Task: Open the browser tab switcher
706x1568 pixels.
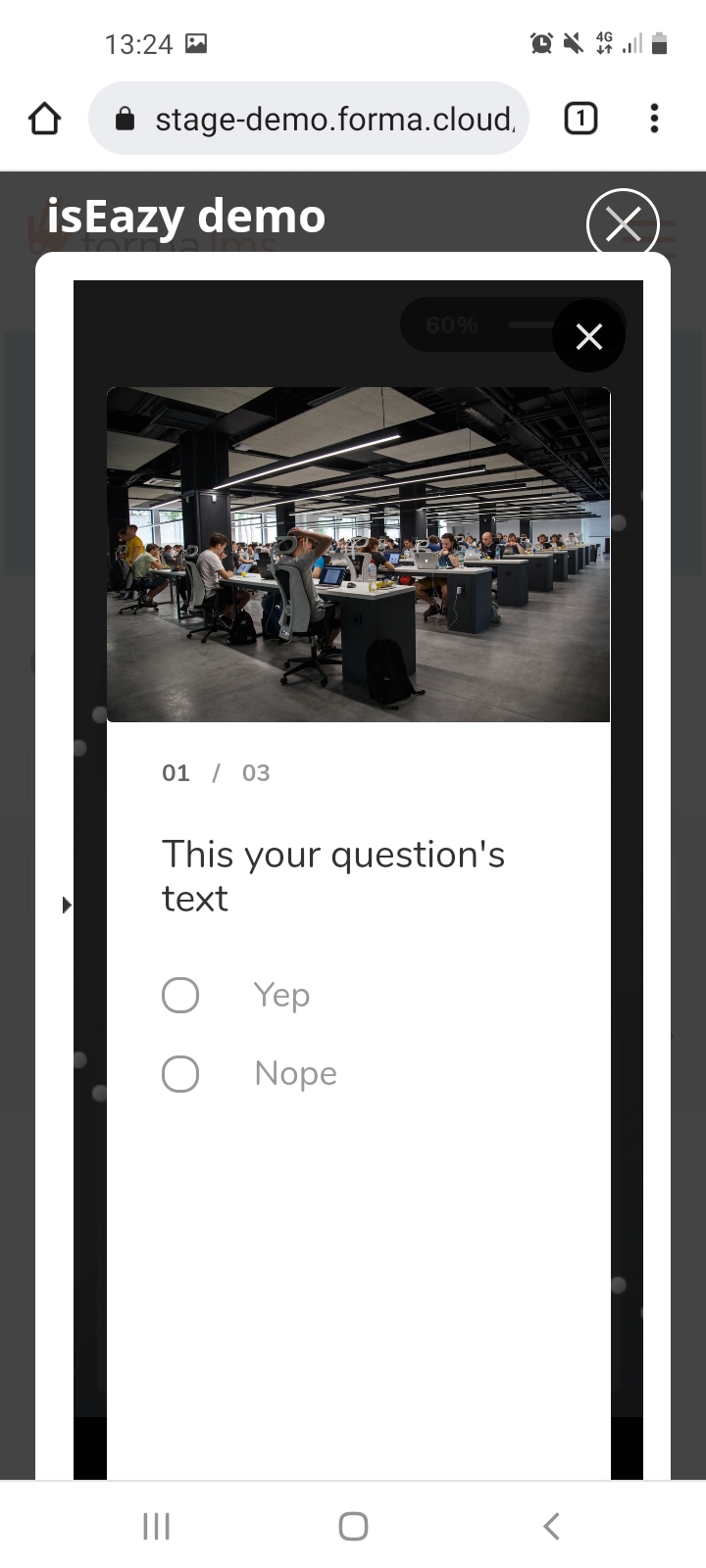Action: [x=580, y=120]
